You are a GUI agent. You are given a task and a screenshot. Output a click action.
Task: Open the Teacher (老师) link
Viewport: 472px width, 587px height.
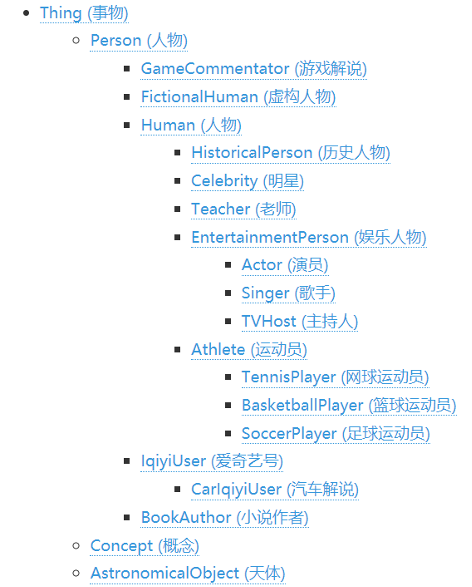(244, 209)
